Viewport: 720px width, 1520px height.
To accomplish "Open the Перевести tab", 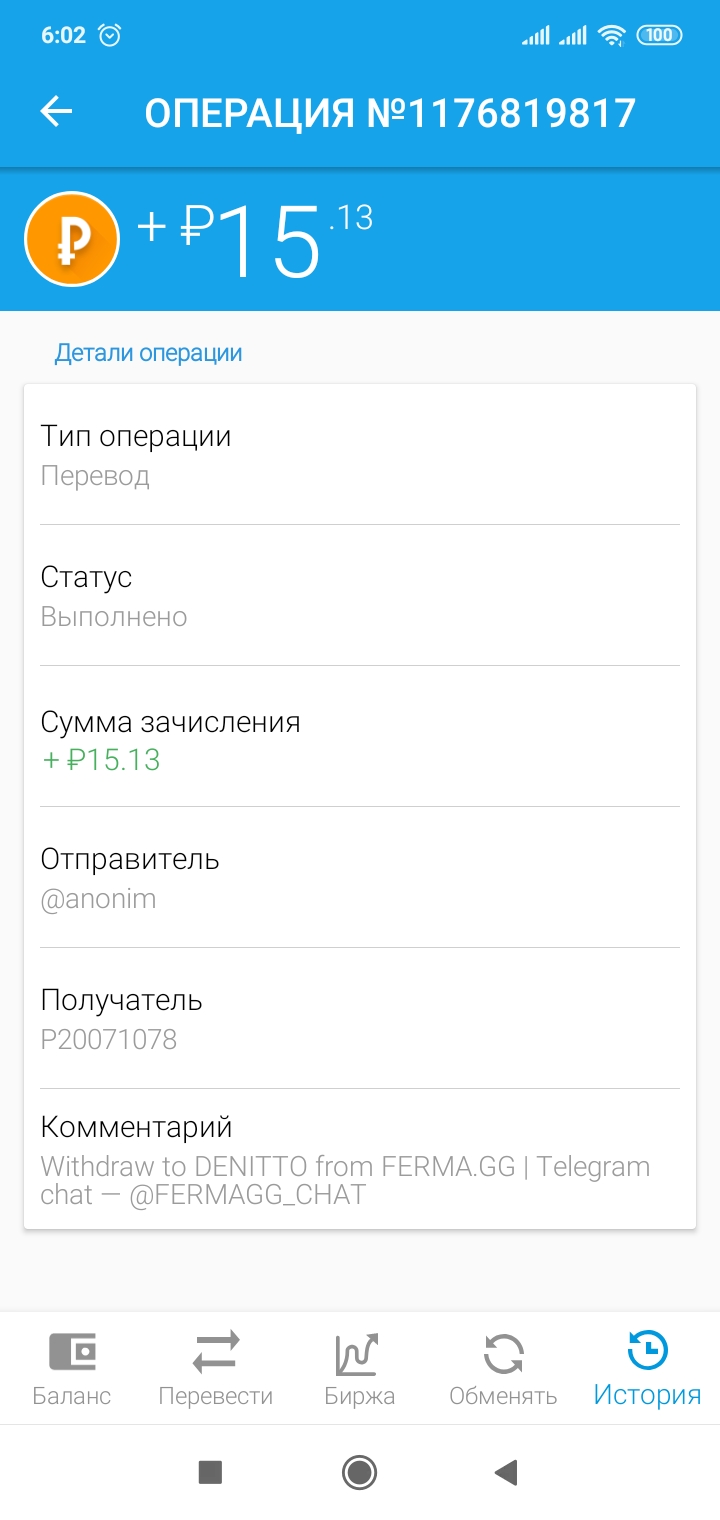I will [216, 1368].
